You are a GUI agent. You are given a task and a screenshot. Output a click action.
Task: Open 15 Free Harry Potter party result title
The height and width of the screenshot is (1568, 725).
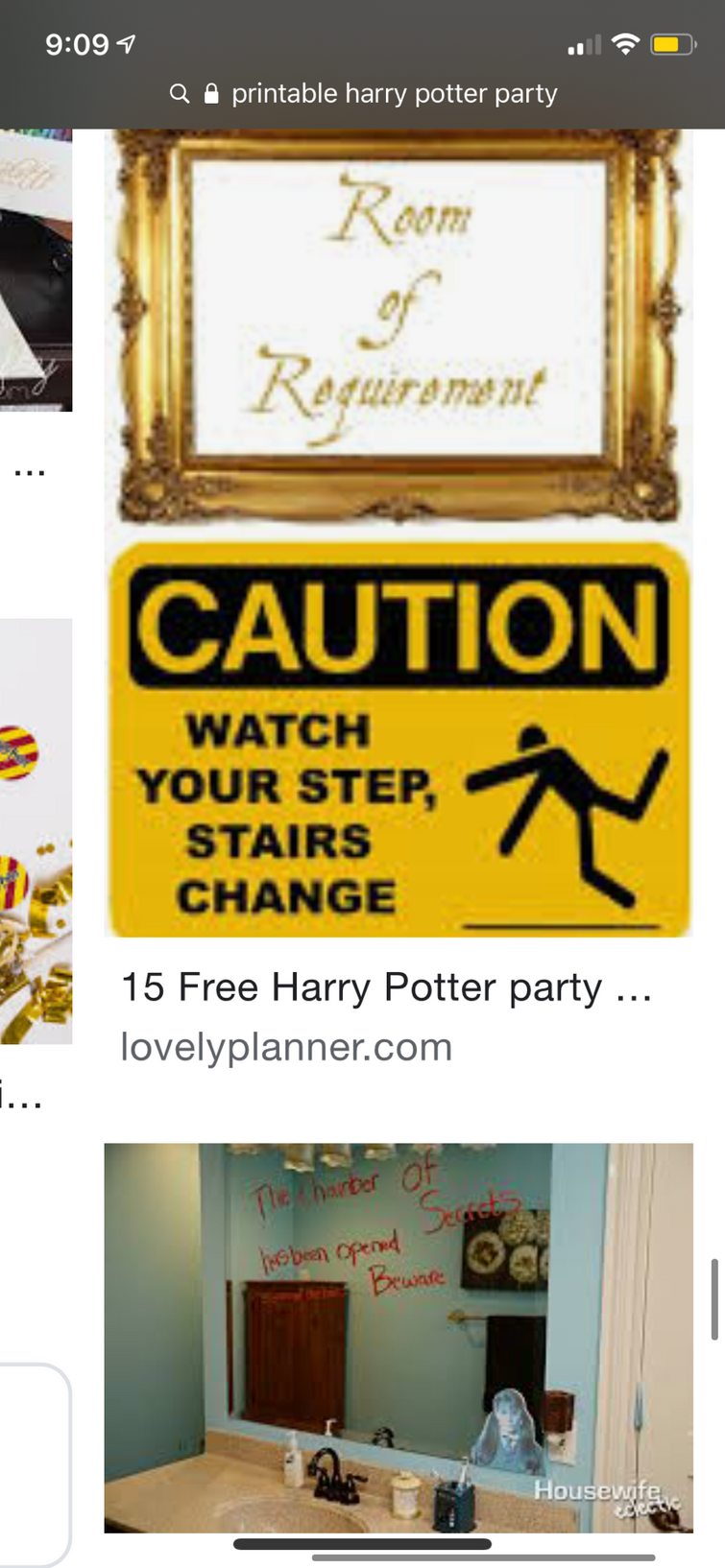pos(386,987)
